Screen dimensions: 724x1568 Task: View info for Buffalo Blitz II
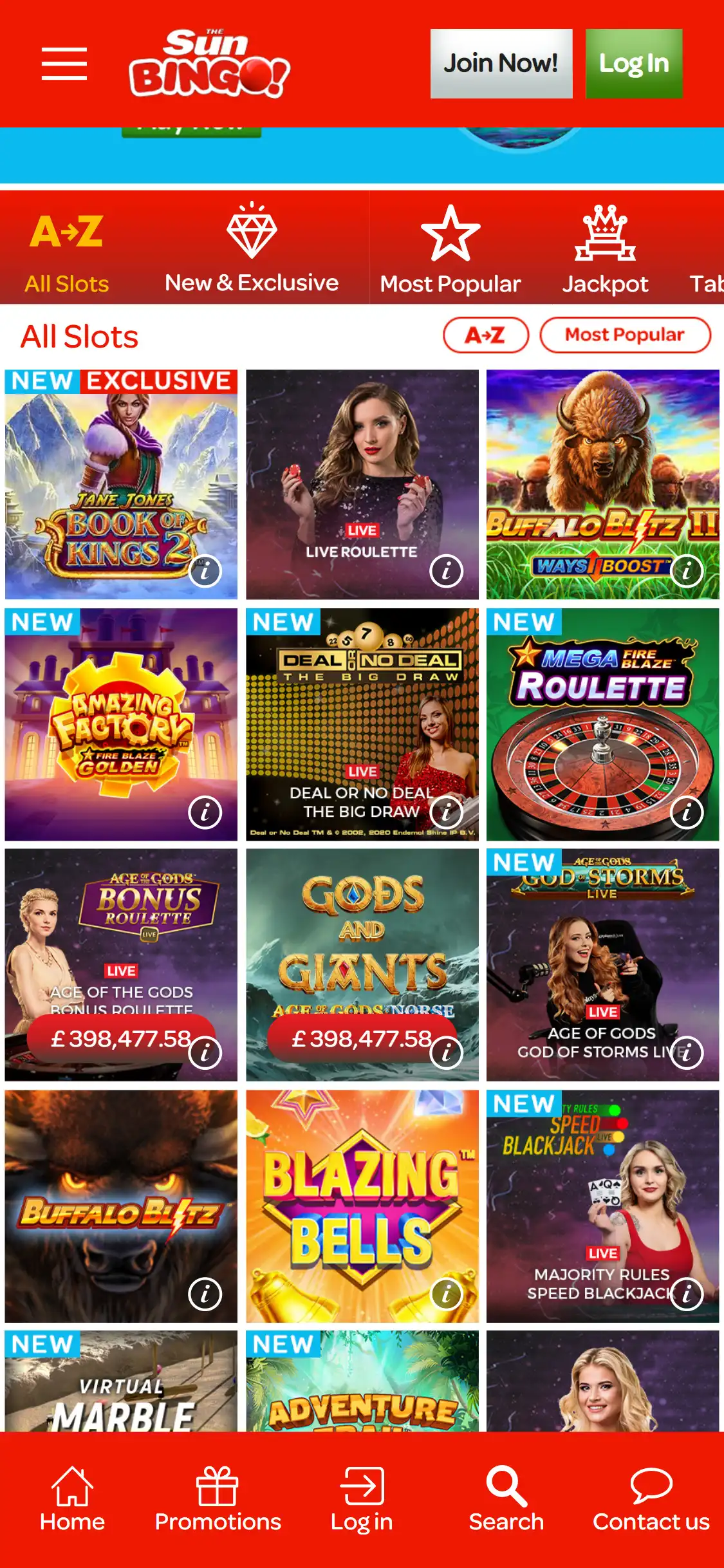[686, 571]
